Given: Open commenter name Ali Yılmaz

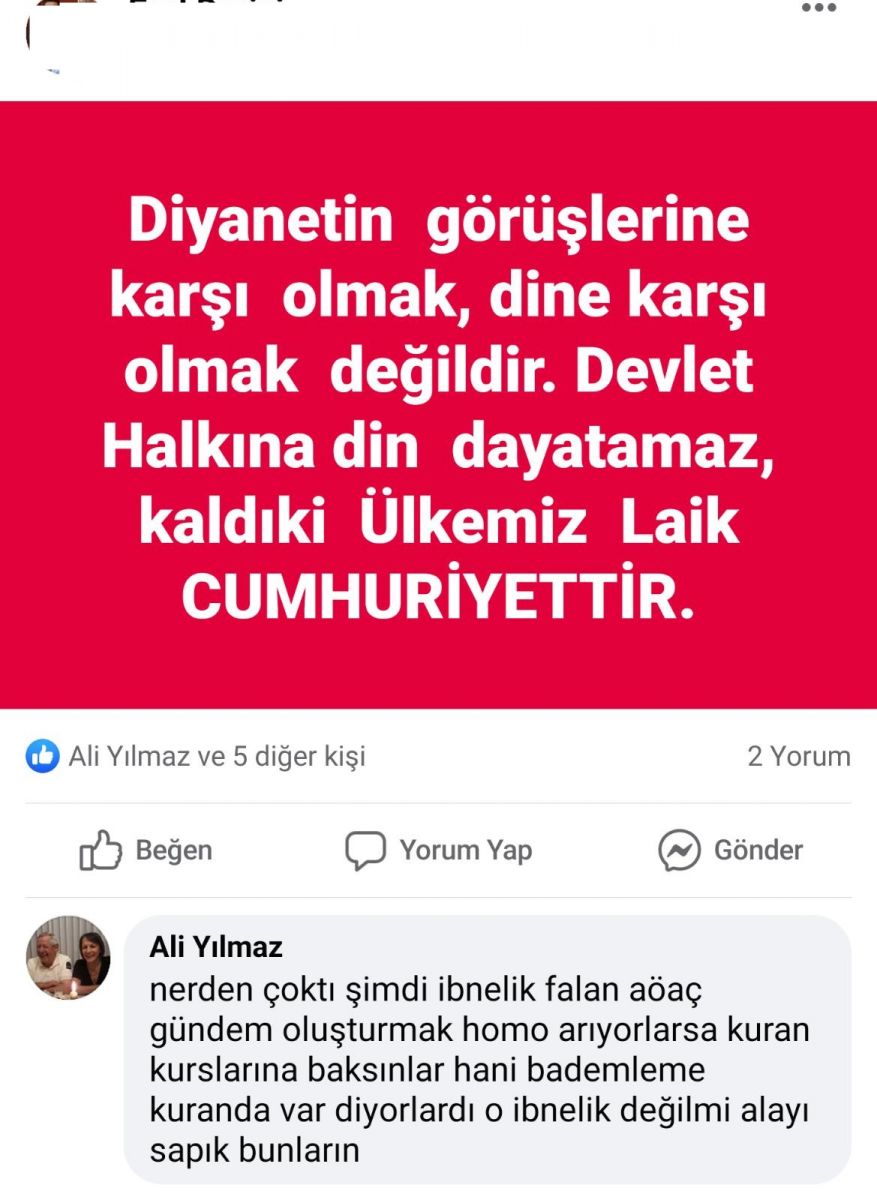Looking at the screenshot, I should pos(216,946).
